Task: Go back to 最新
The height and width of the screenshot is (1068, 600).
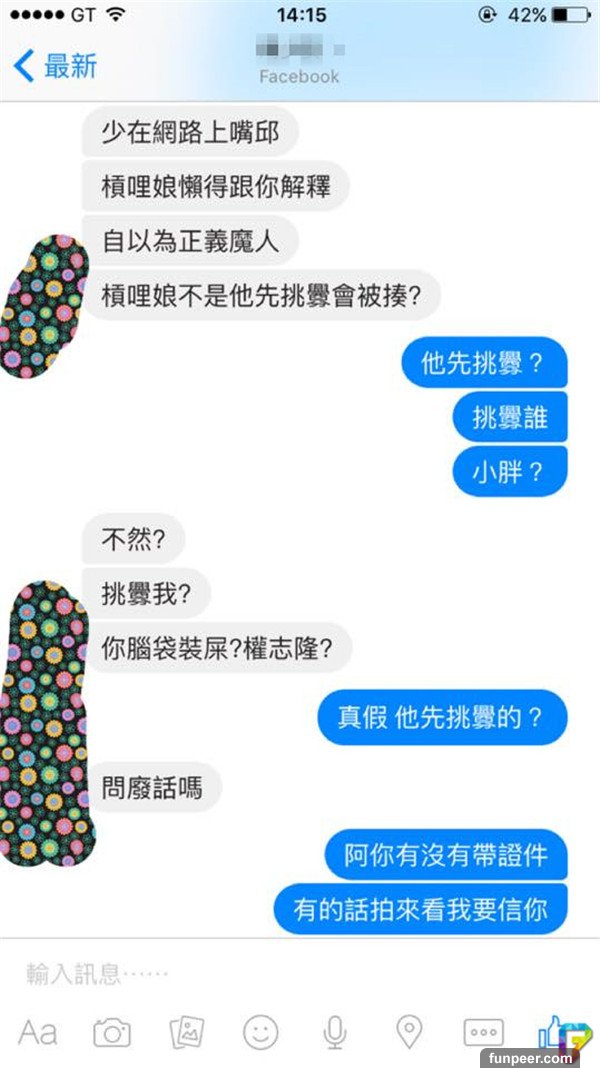Action: point(56,67)
